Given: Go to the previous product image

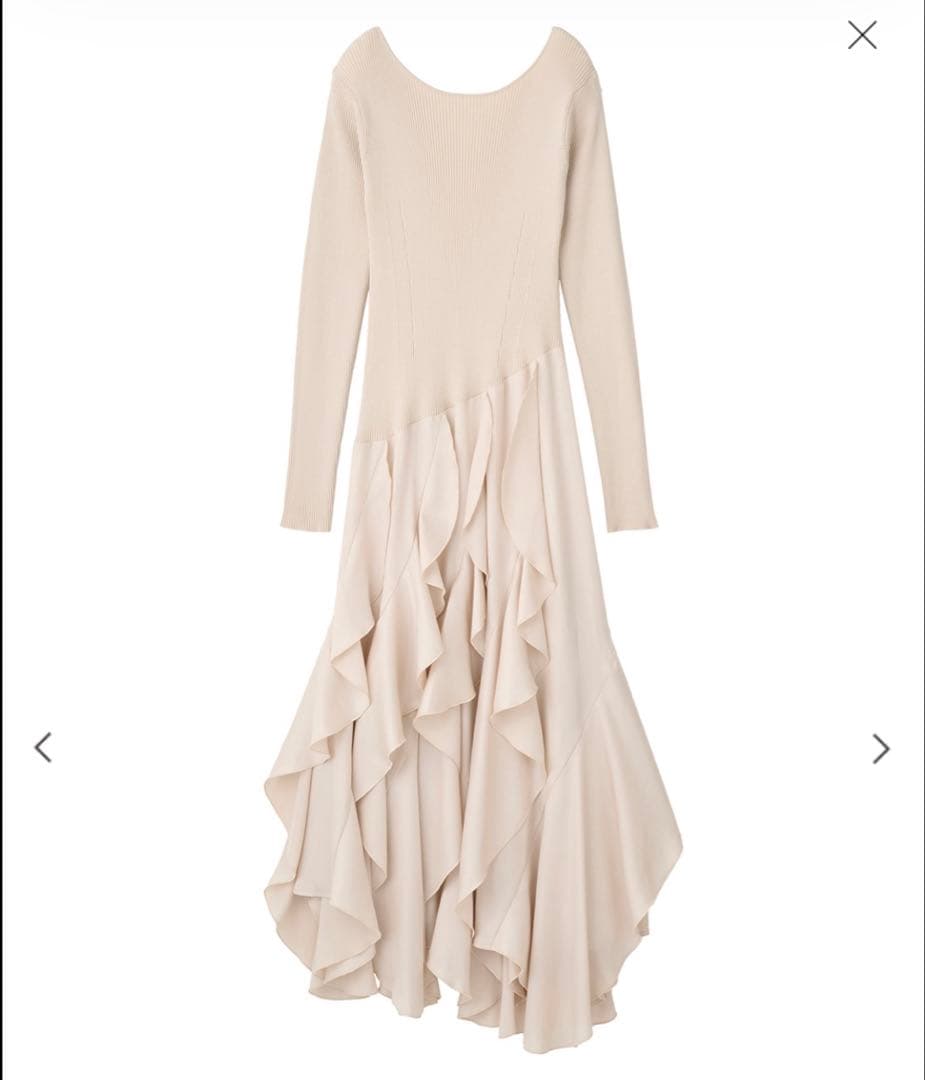Looking at the screenshot, I should pos(43,747).
